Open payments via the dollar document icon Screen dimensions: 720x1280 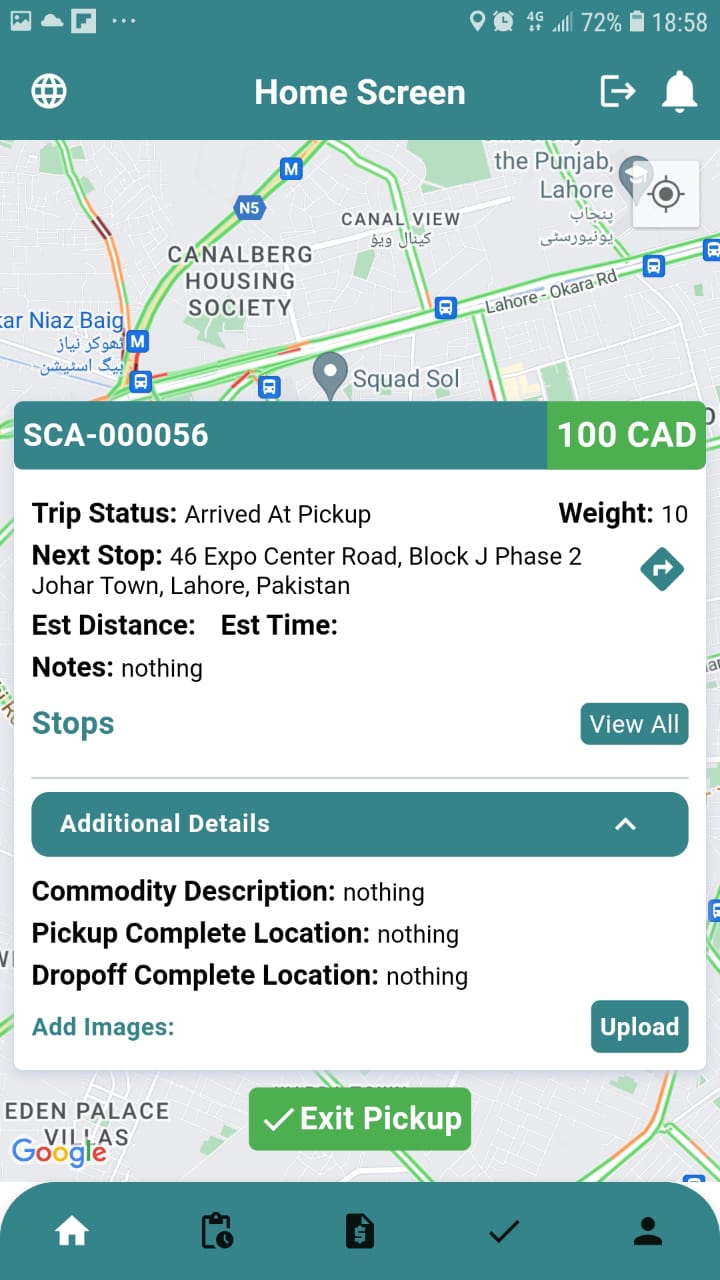point(360,1231)
